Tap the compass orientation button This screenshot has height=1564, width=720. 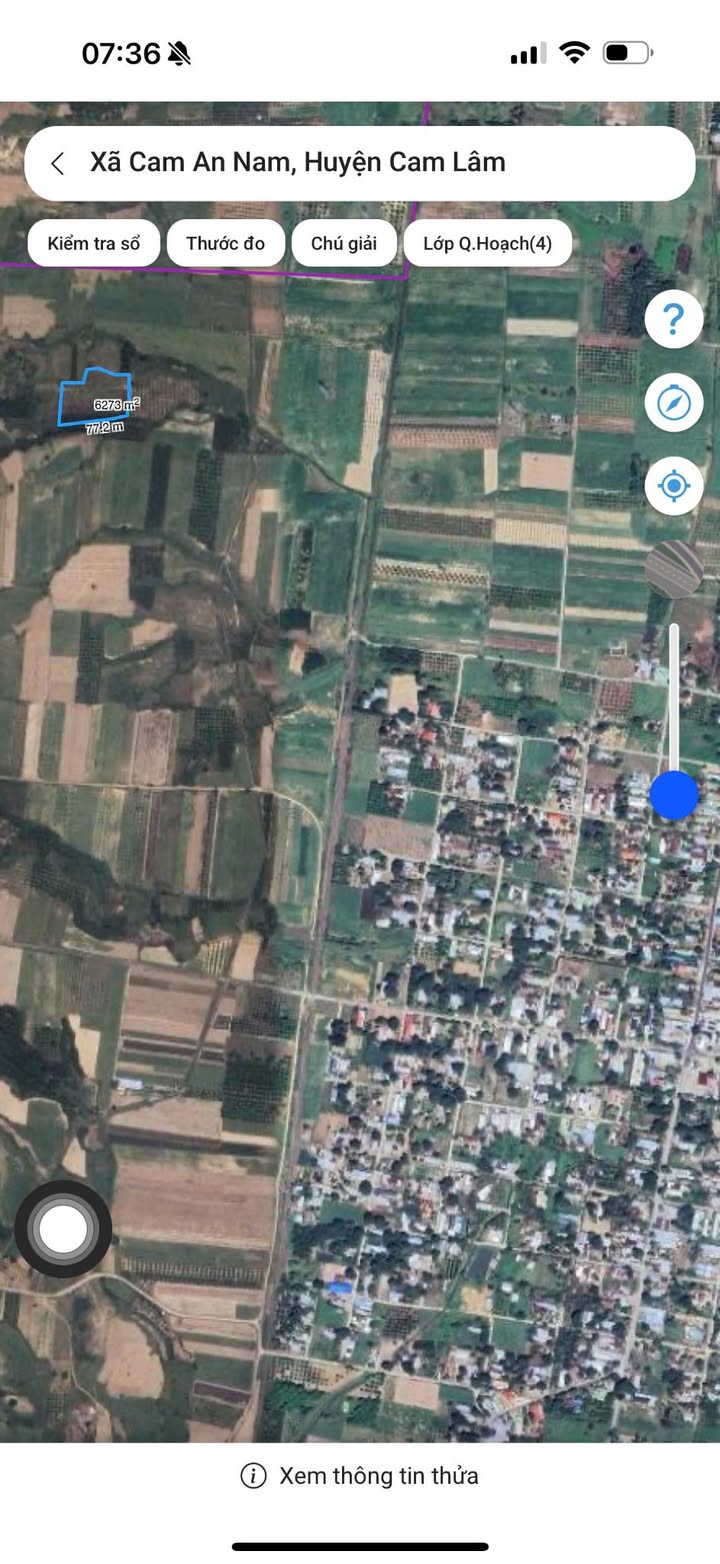click(673, 403)
